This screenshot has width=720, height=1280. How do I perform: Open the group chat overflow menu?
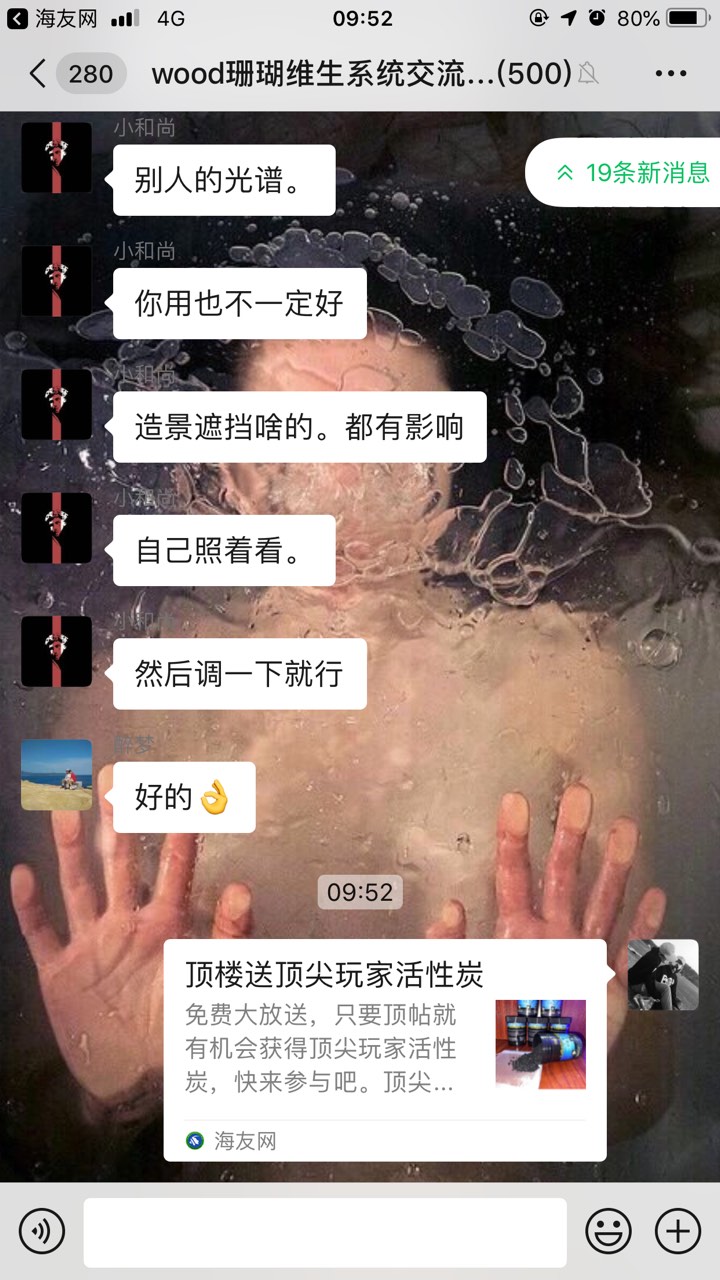pos(671,74)
